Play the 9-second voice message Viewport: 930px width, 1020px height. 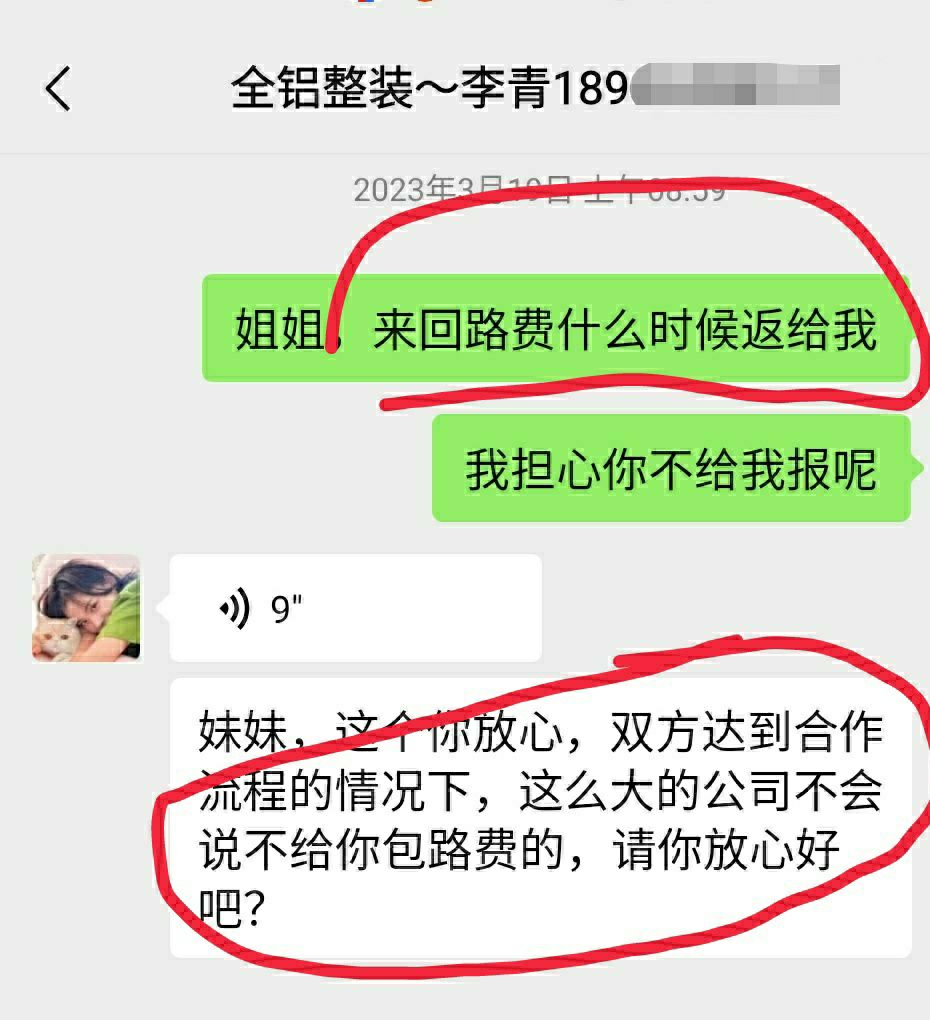coord(355,608)
